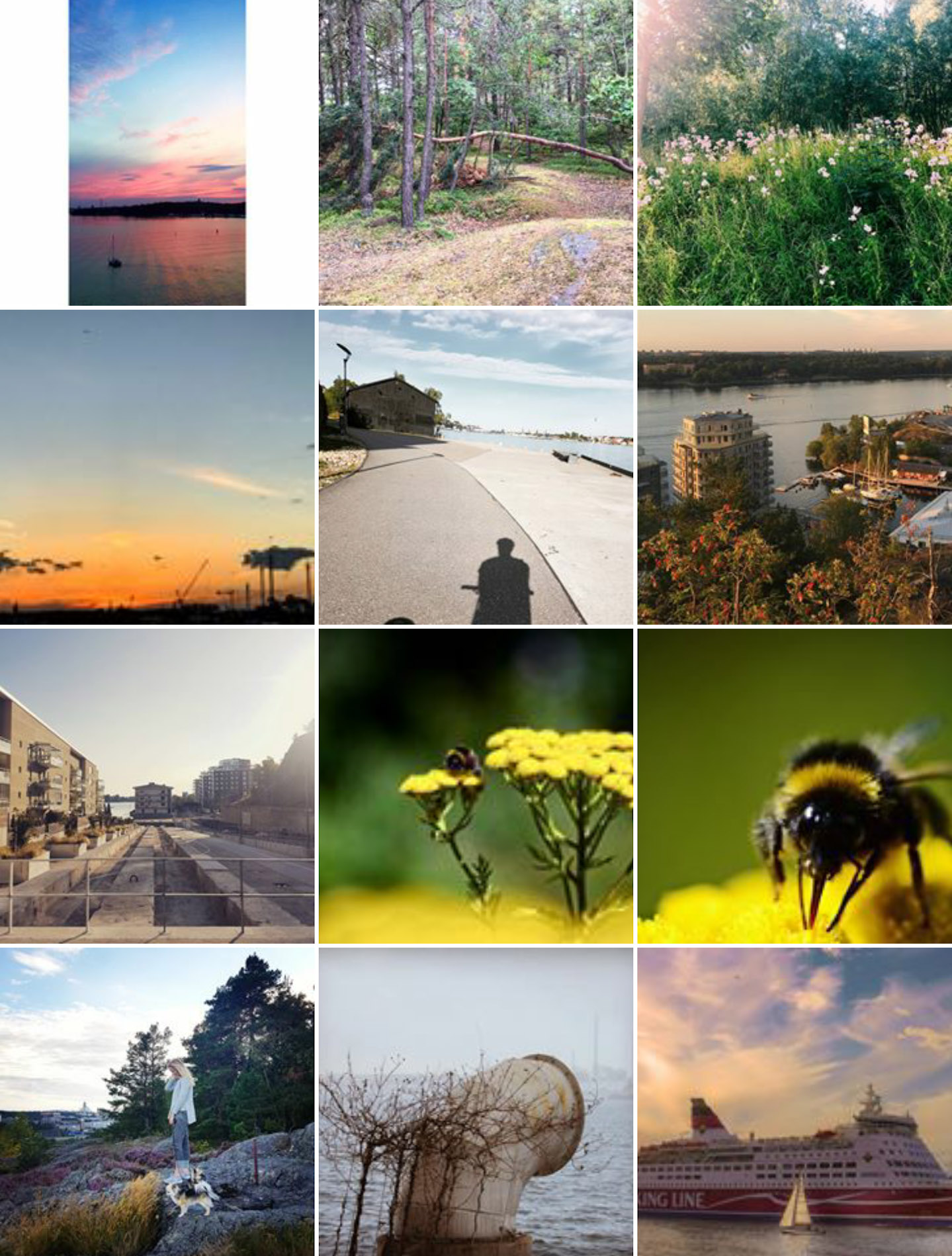Screen dimensions: 952x1256
Task: View the bumblebee close-up photo
Action: click(x=795, y=785)
